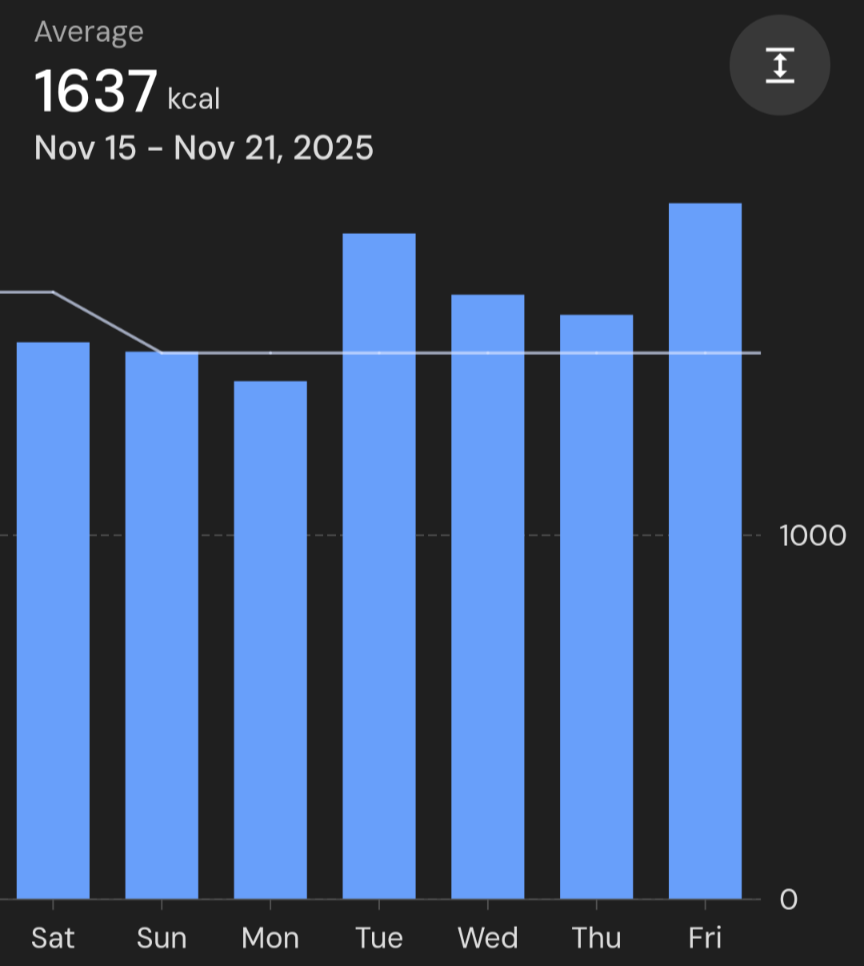Select the Thursday calorie bar
The width and height of the screenshot is (864, 966).
[596, 607]
